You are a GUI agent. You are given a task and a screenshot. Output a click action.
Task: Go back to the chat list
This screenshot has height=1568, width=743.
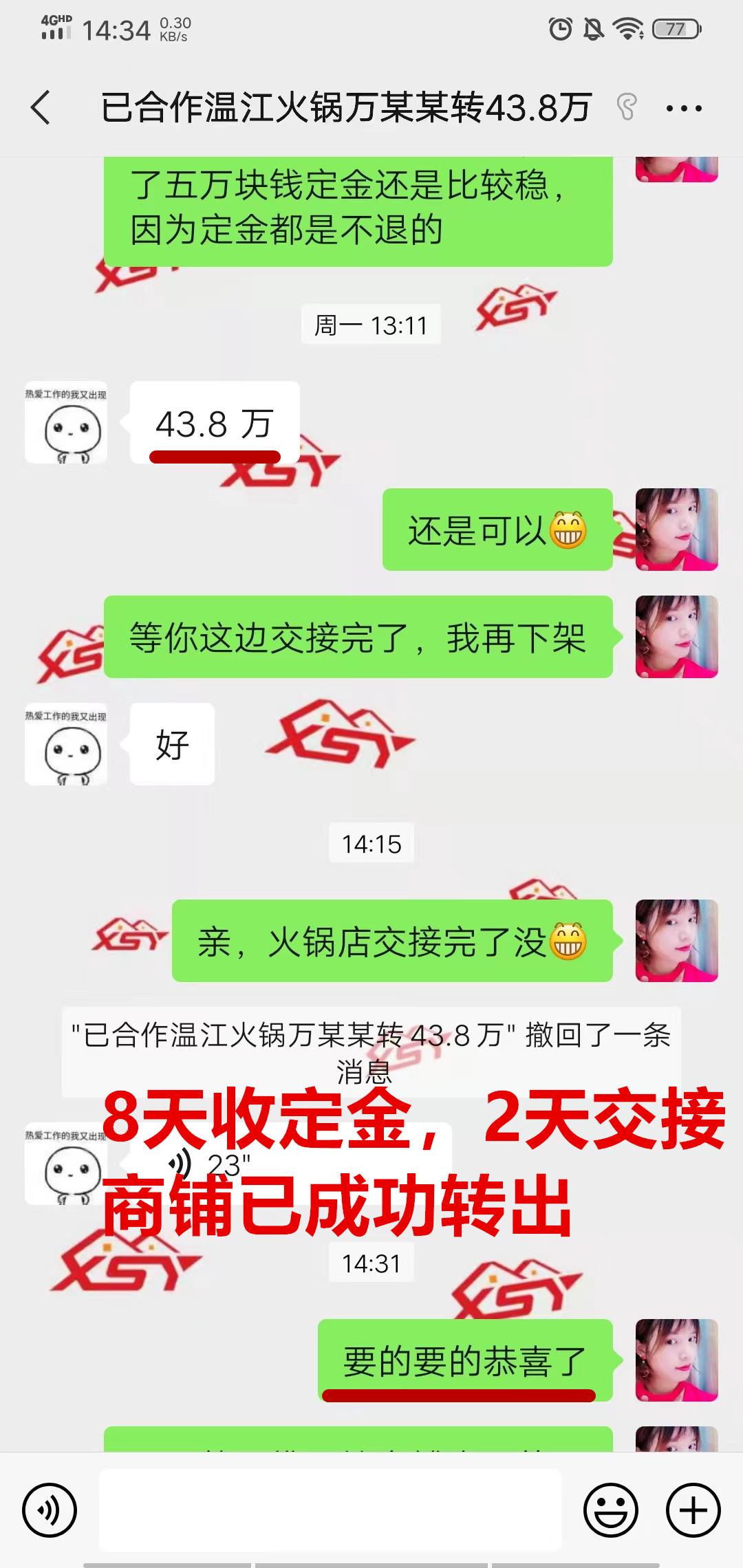coord(41,108)
